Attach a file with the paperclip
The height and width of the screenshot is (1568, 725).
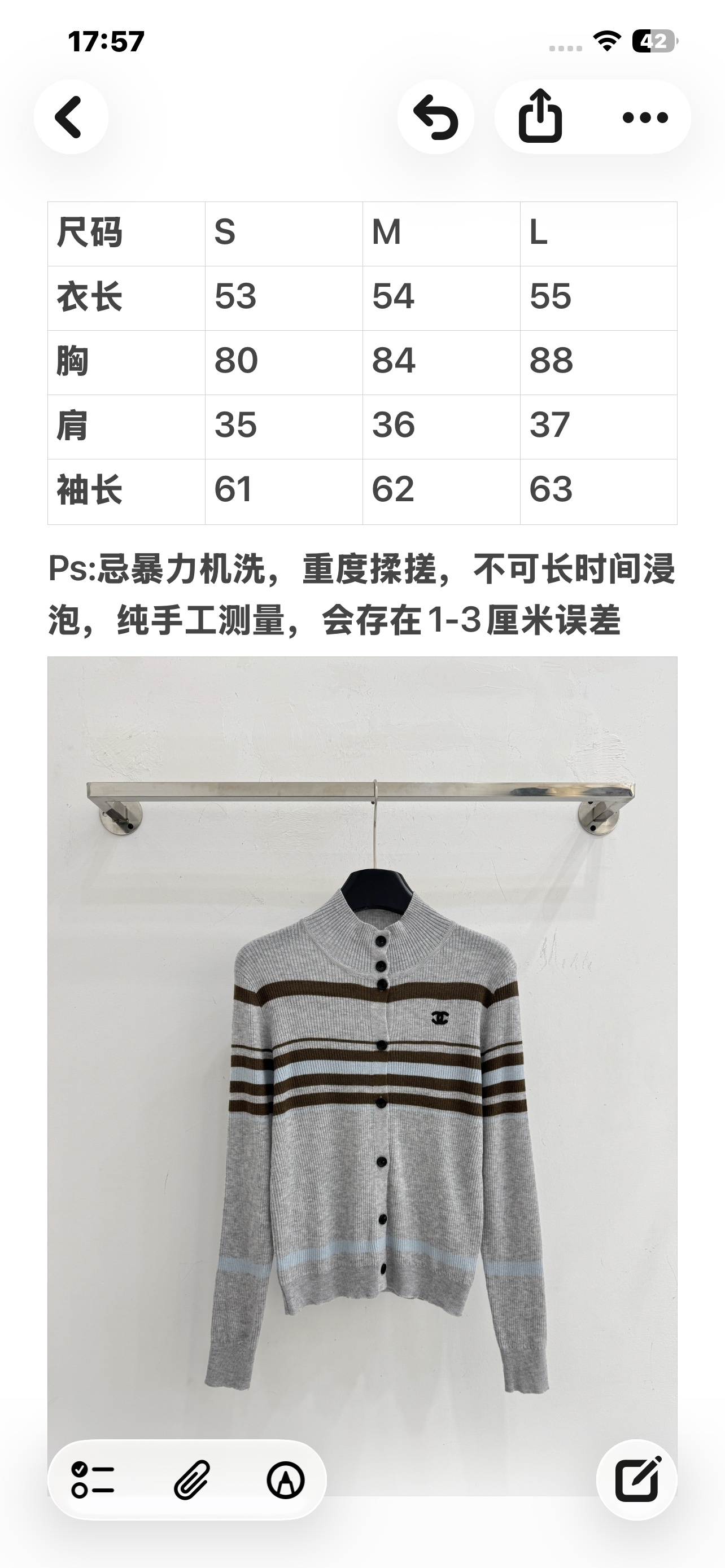[191, 1480]
